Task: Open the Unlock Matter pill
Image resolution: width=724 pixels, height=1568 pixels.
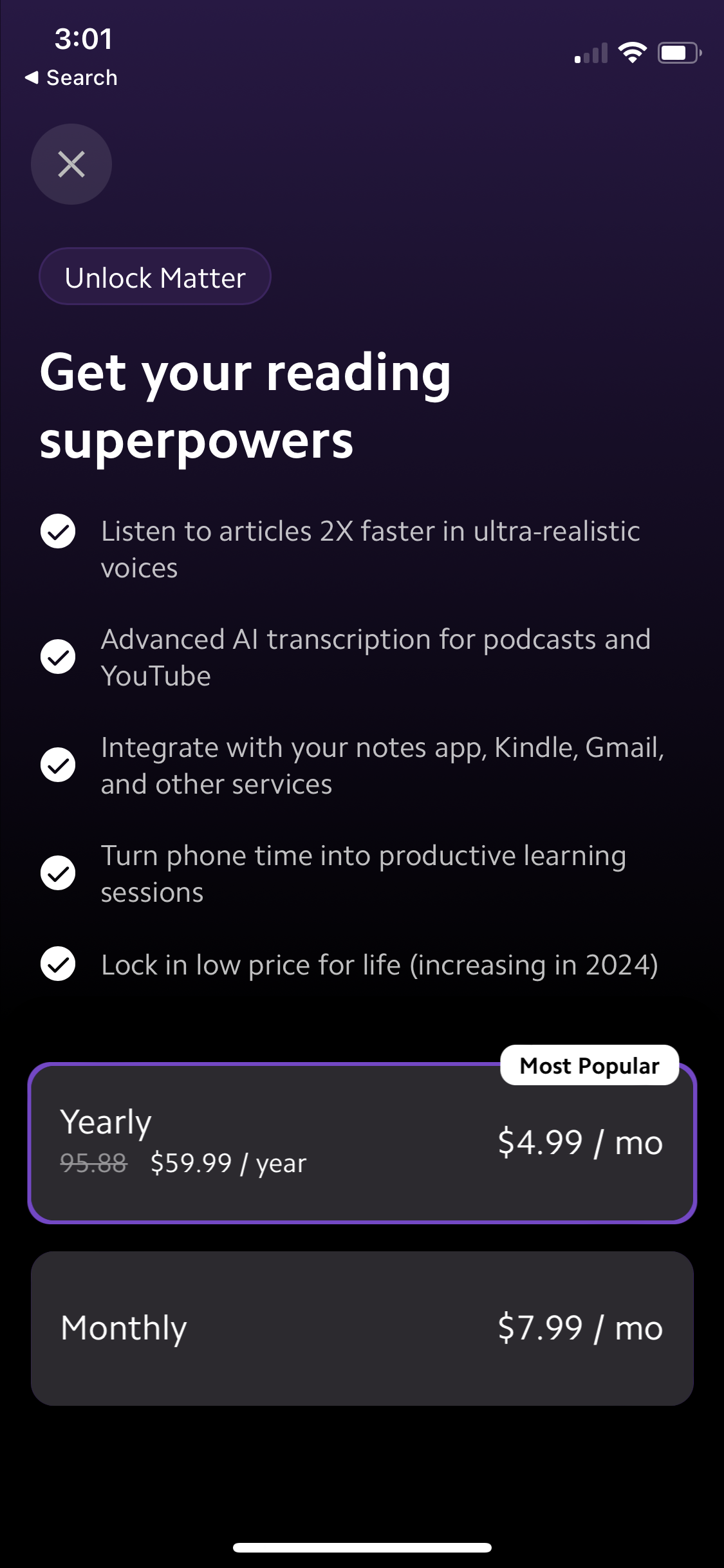Action: 154,276
